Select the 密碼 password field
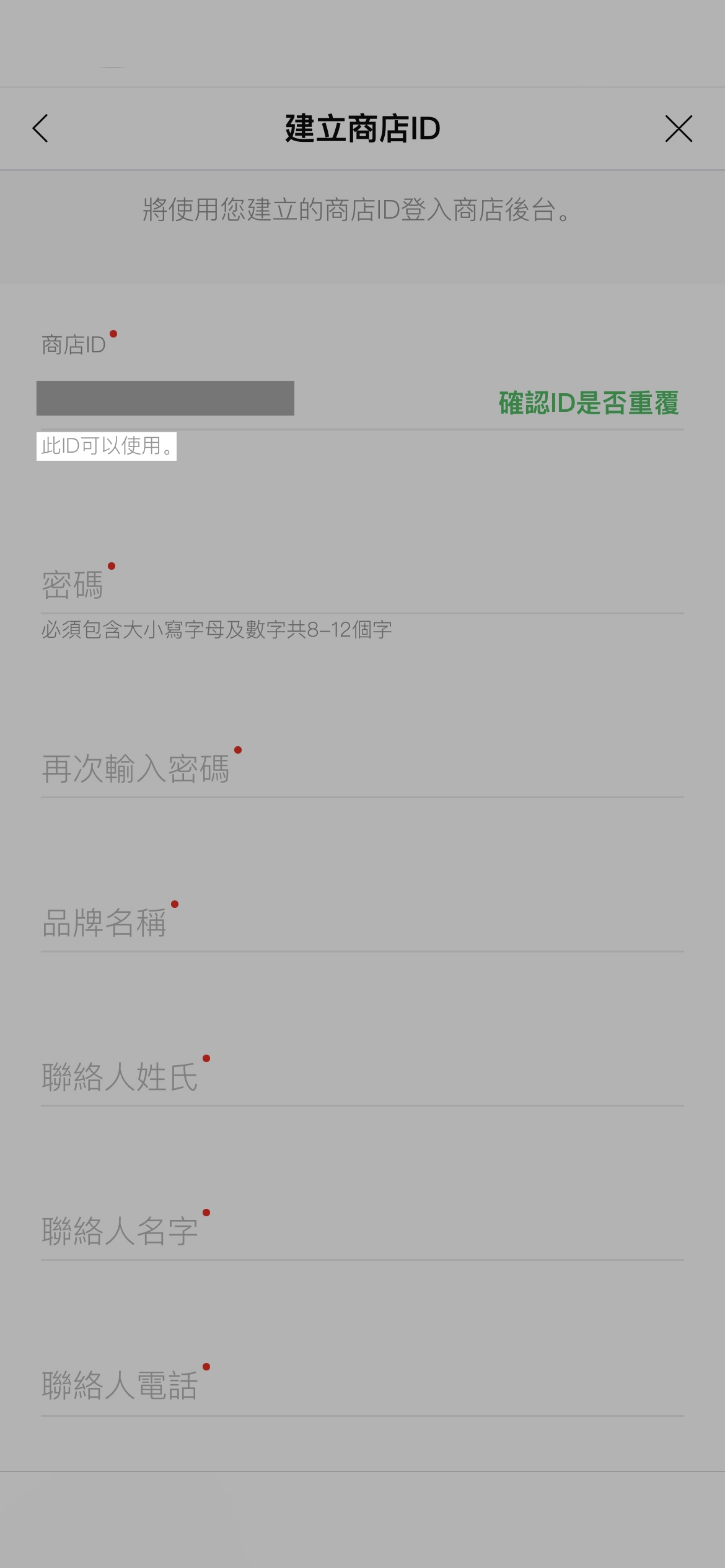This screenshot has height=1568, width=725. [x=362, y=585]
